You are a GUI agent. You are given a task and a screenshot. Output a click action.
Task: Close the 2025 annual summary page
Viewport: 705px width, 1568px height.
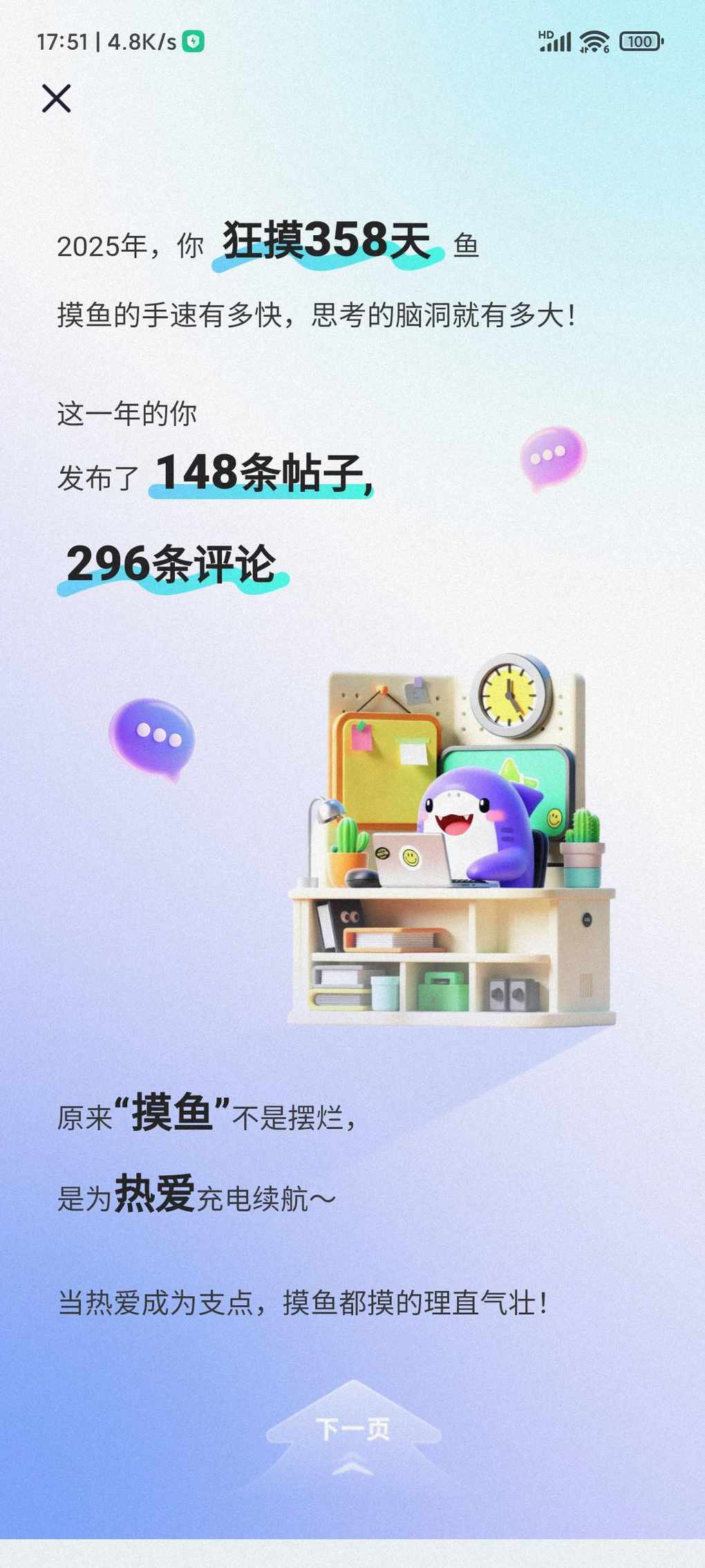coord(56,98)
